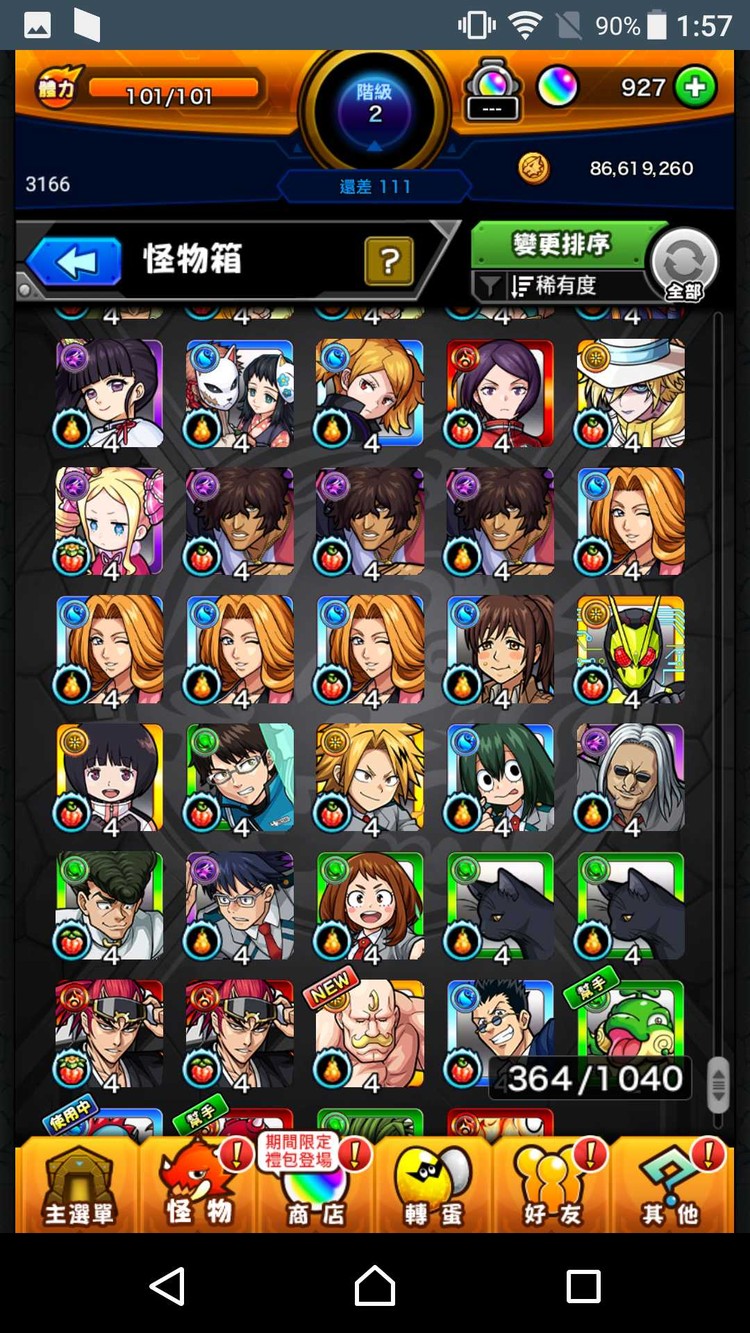The image size is (750, 1333).
Task: Tap the scrollbar handle beside the list
Action: click(718, 1083)
